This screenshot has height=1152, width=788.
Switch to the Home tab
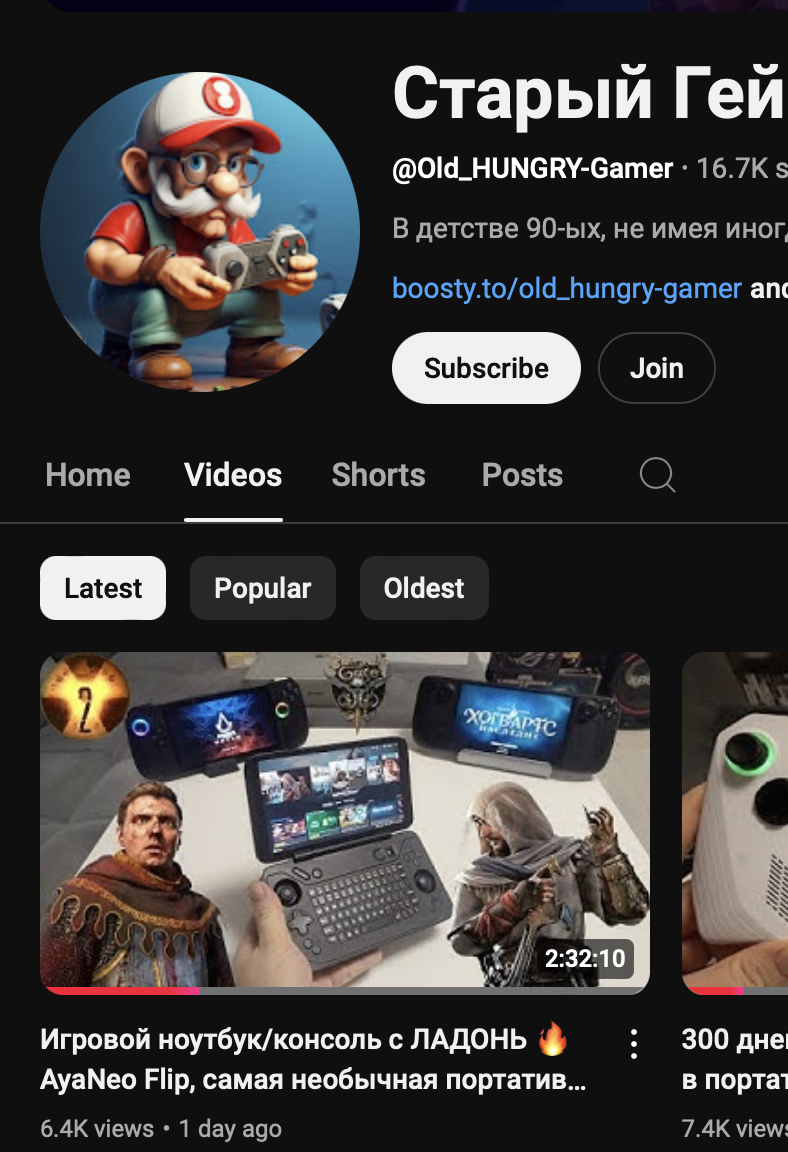coord(88,475)
